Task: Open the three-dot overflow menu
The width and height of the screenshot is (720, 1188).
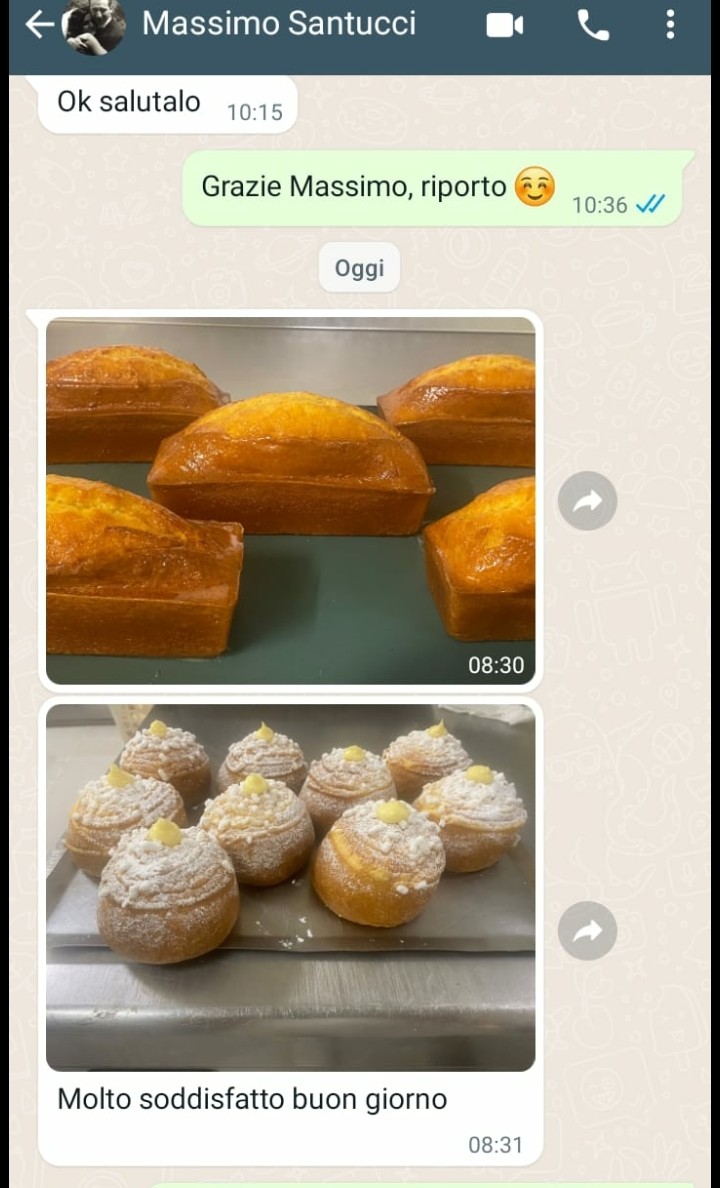Action: pyautogui.click(x=670, y=25)
